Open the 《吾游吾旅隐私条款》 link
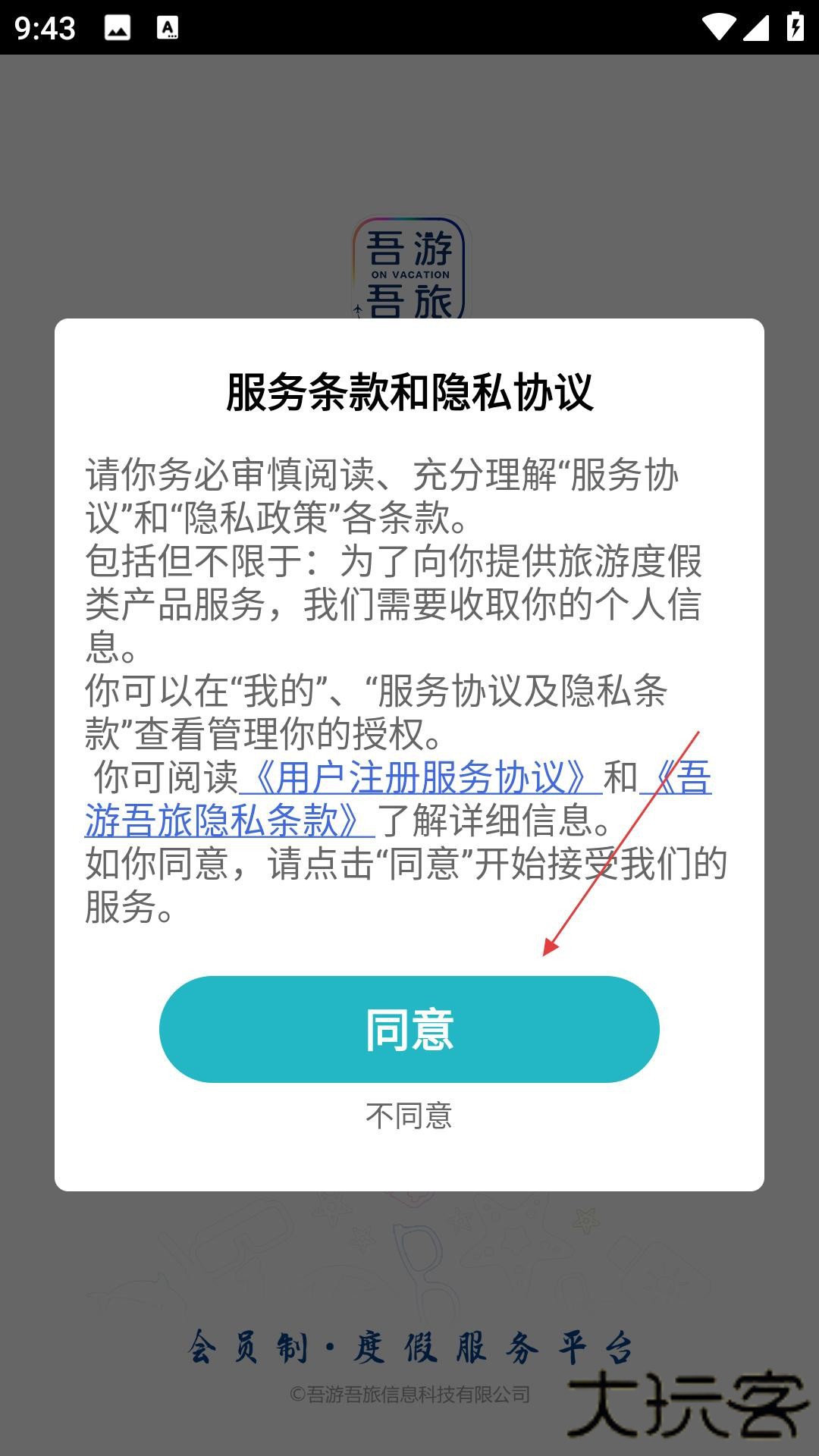Screen dimensions: 819x1456 (x=227, y=821)
